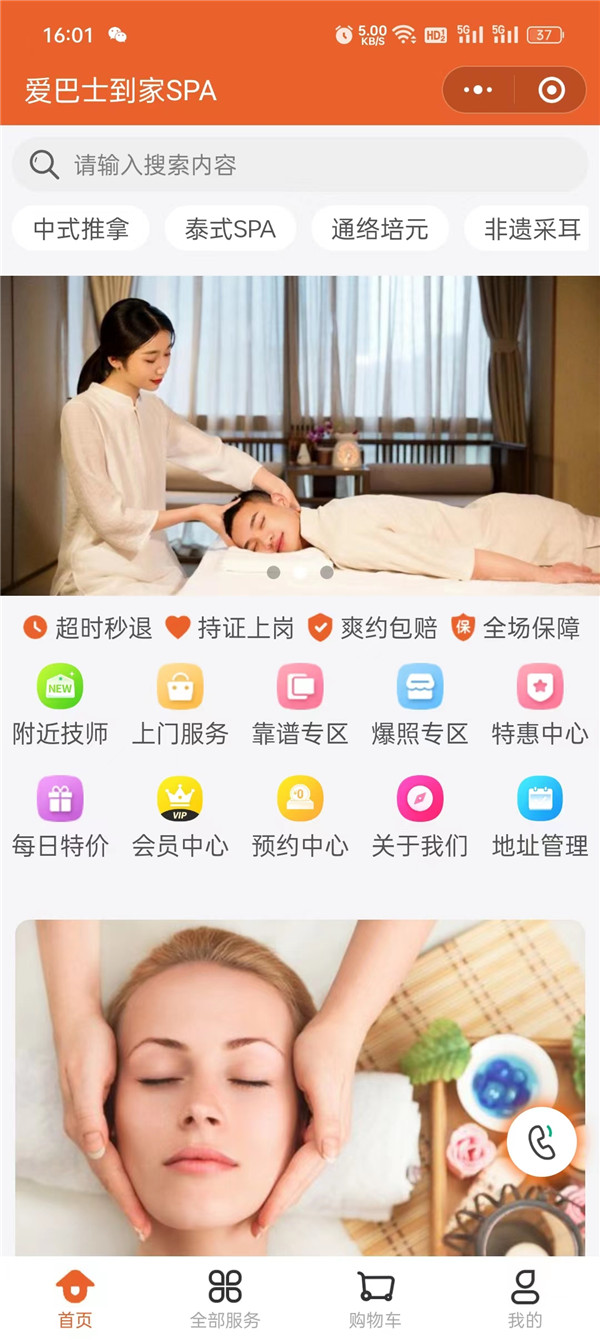This screenshot has width=600, height=1340.
Task: Open 附近技师 nearby technicians
Action: click(60, 706)
